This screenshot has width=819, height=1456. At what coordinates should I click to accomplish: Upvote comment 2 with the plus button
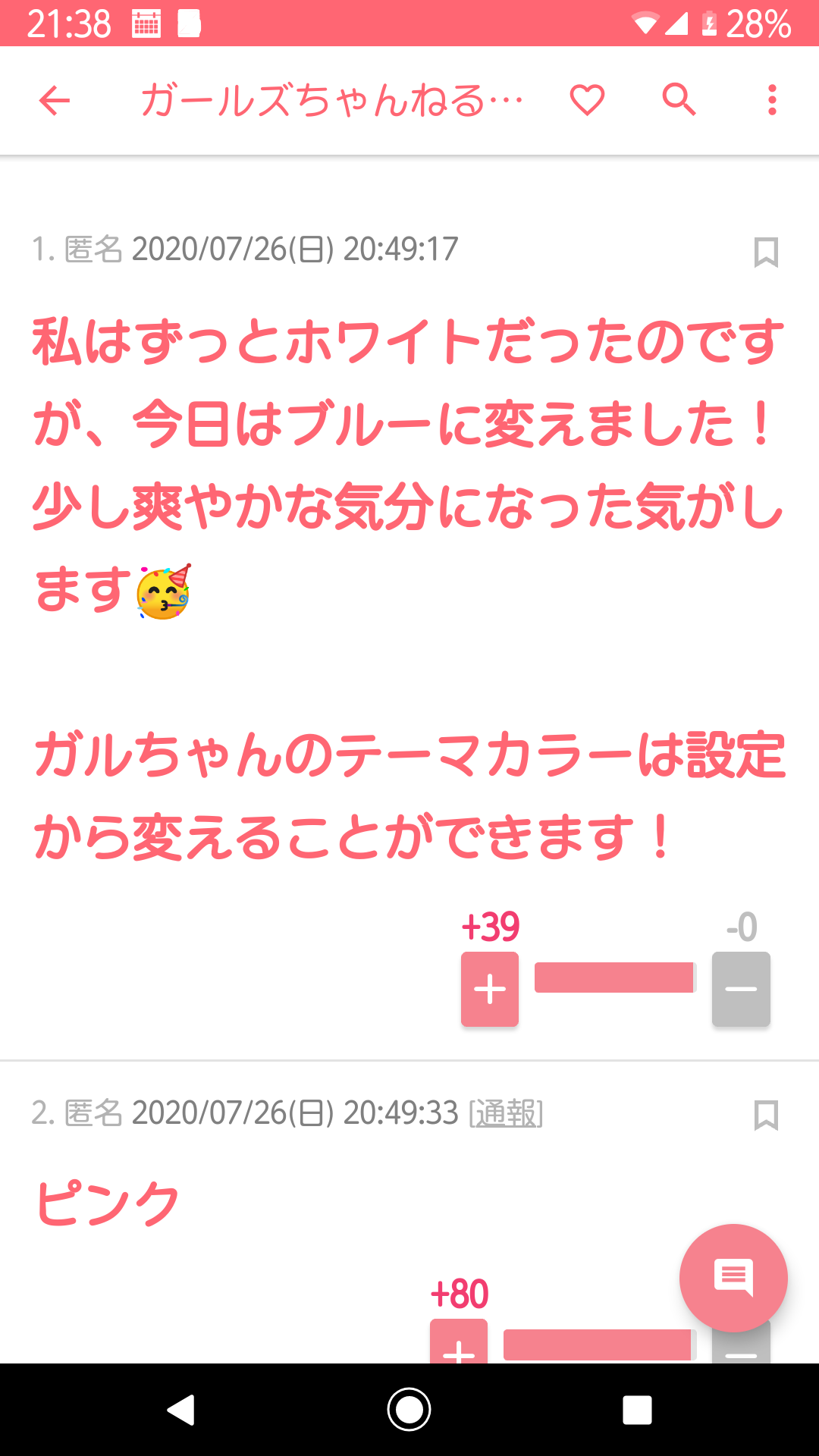pyautogui.click(x=459, y=1344)
